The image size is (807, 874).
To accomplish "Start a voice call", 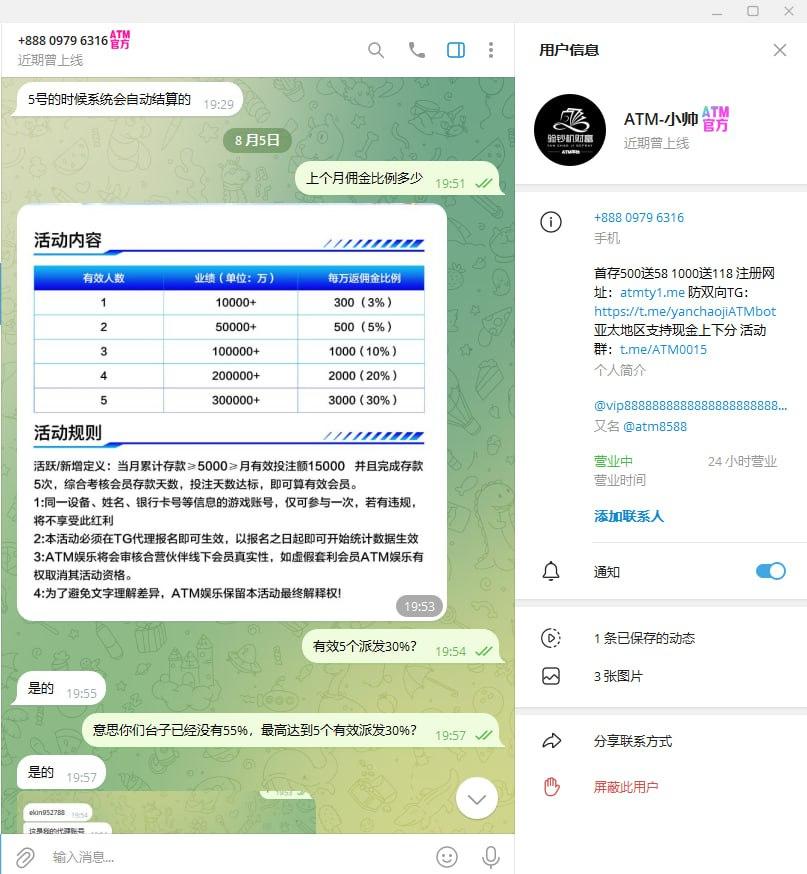I will tap(417, 50).
